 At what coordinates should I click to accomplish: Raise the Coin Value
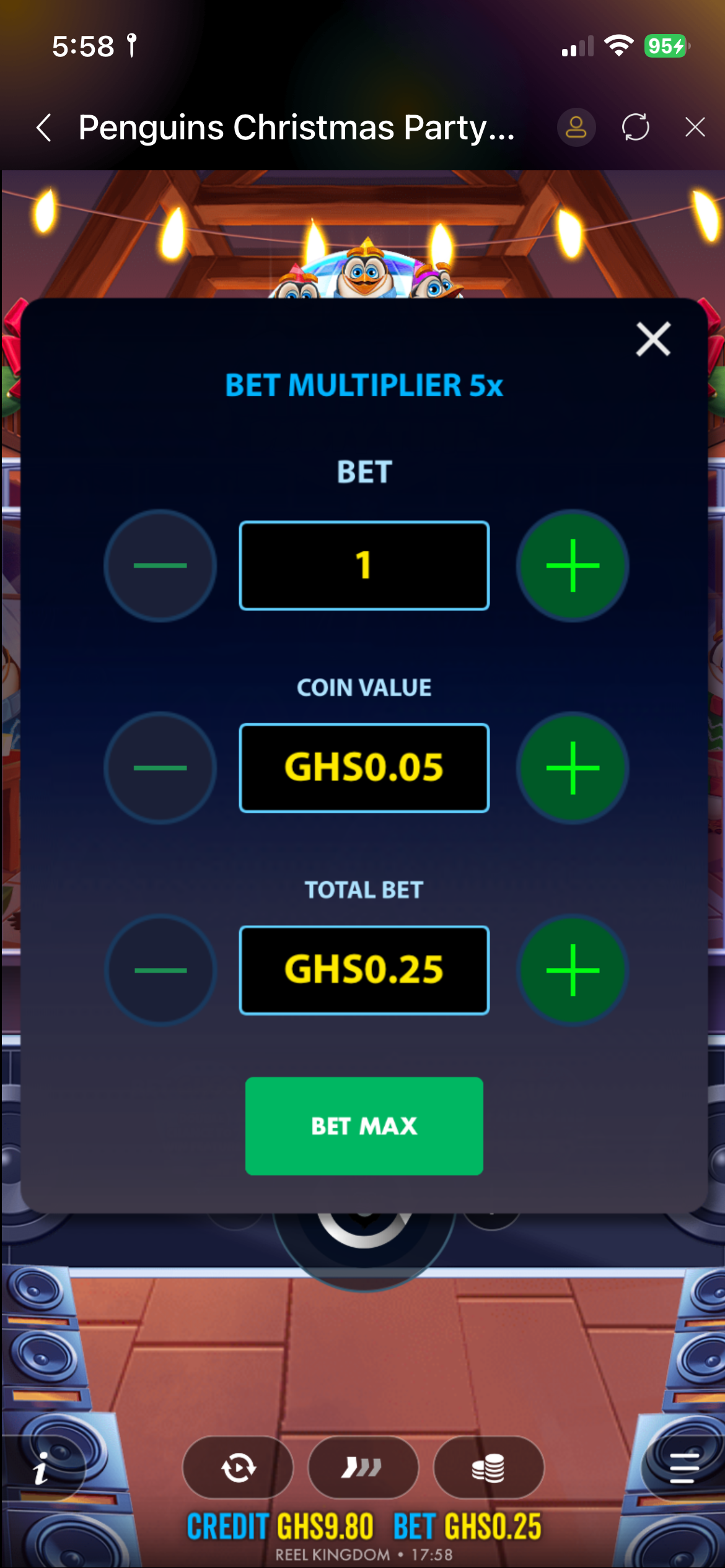(573, 768)
